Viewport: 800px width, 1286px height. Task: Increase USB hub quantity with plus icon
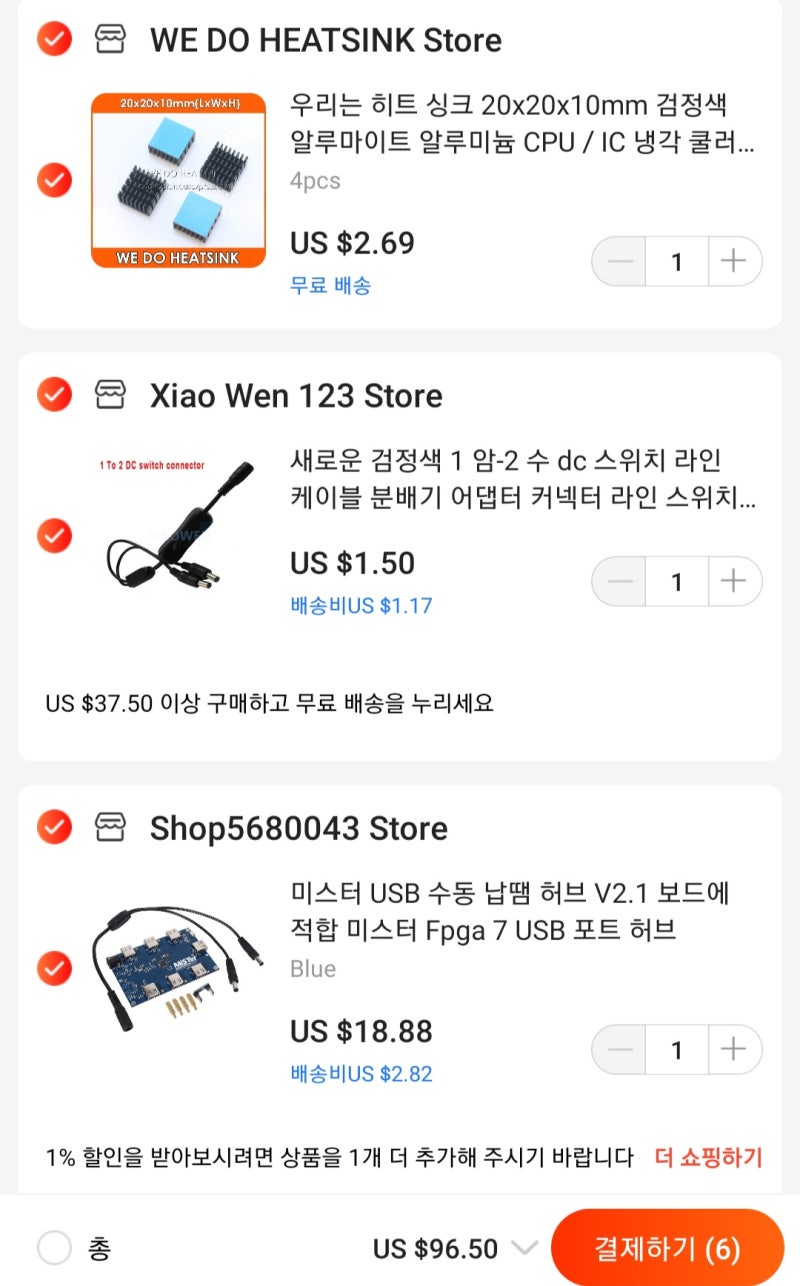click(x=733, y=1050)
